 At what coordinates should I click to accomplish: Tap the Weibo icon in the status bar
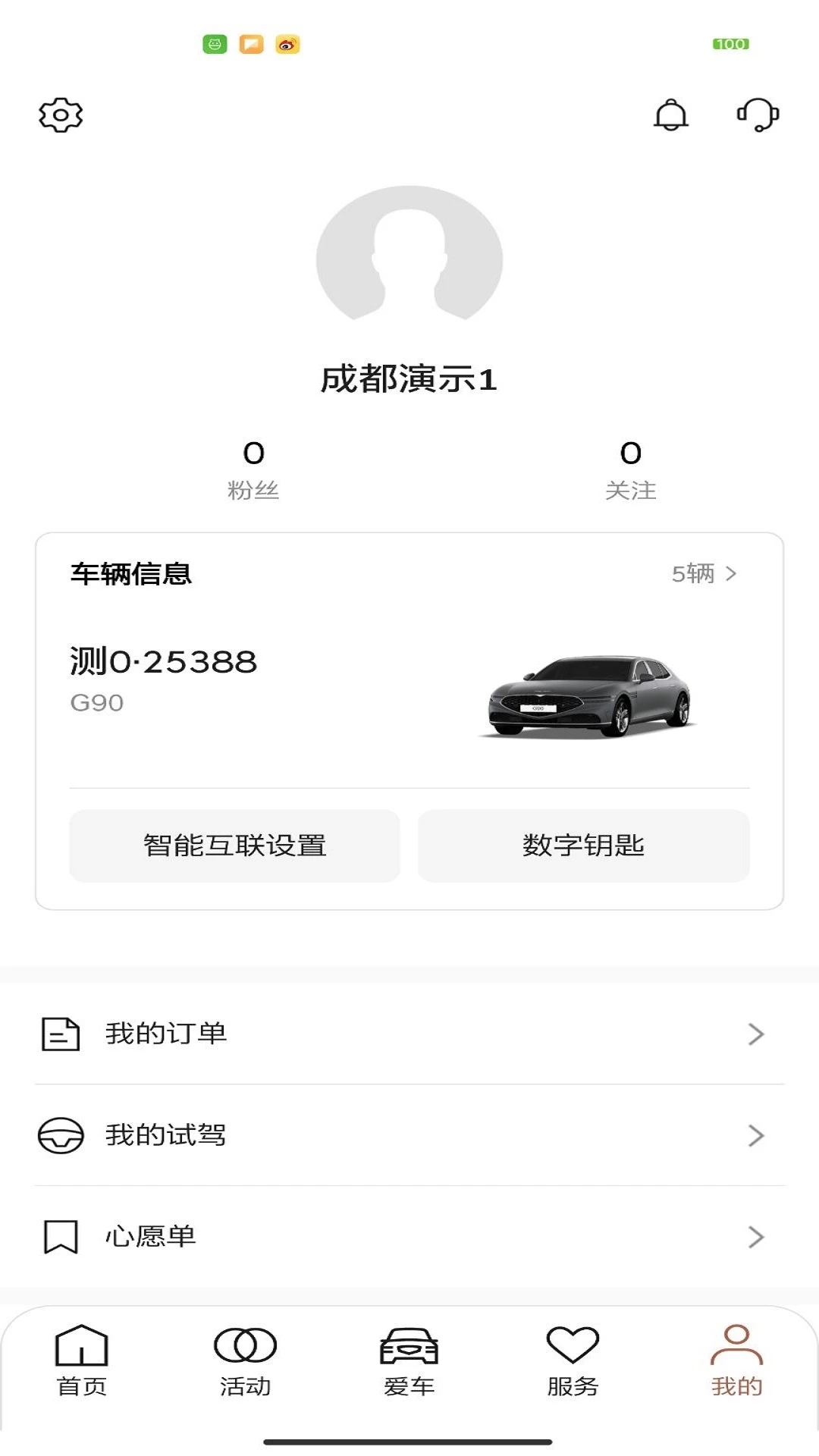tap(288, 44)
